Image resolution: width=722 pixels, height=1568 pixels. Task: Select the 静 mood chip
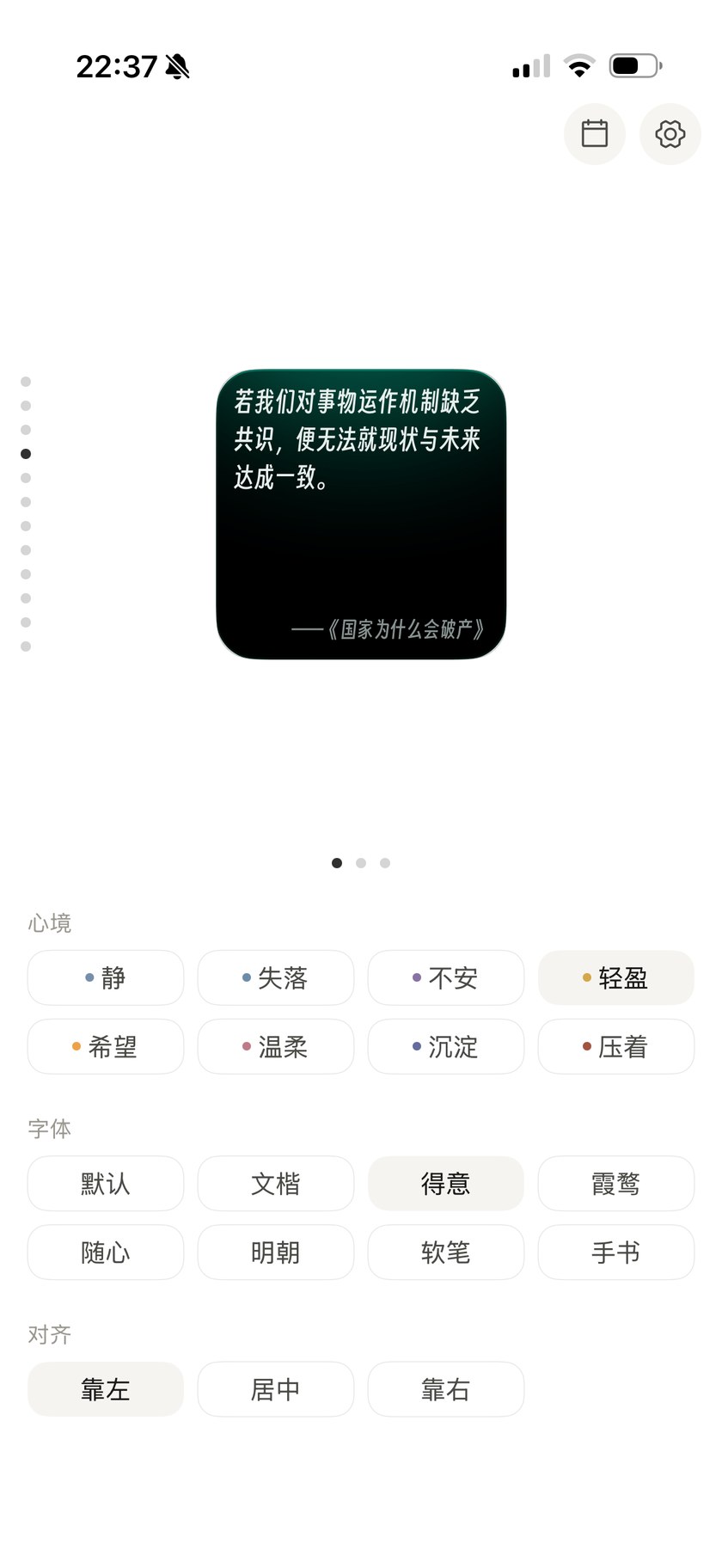click(106, 977)
